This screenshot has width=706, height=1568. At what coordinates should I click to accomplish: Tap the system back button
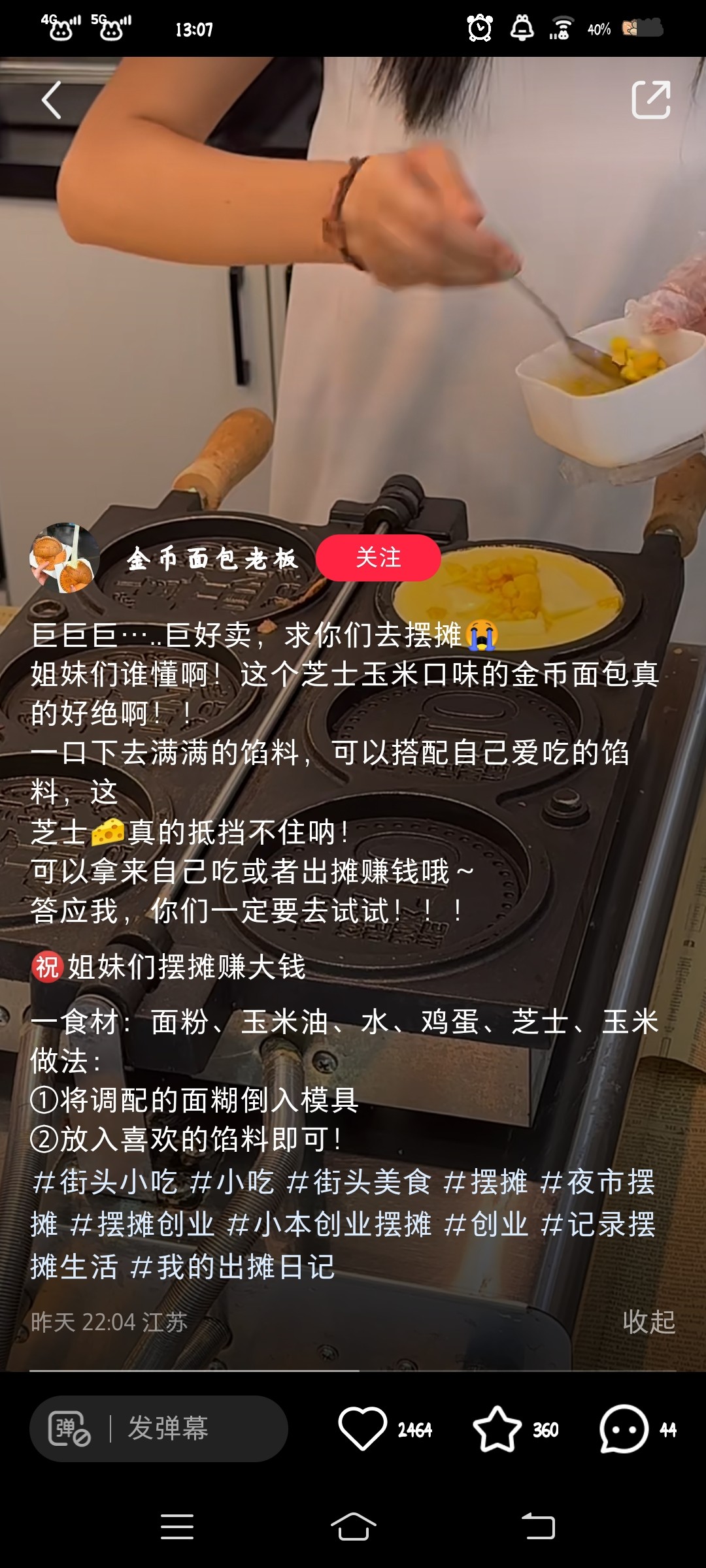coord(538,1527)
